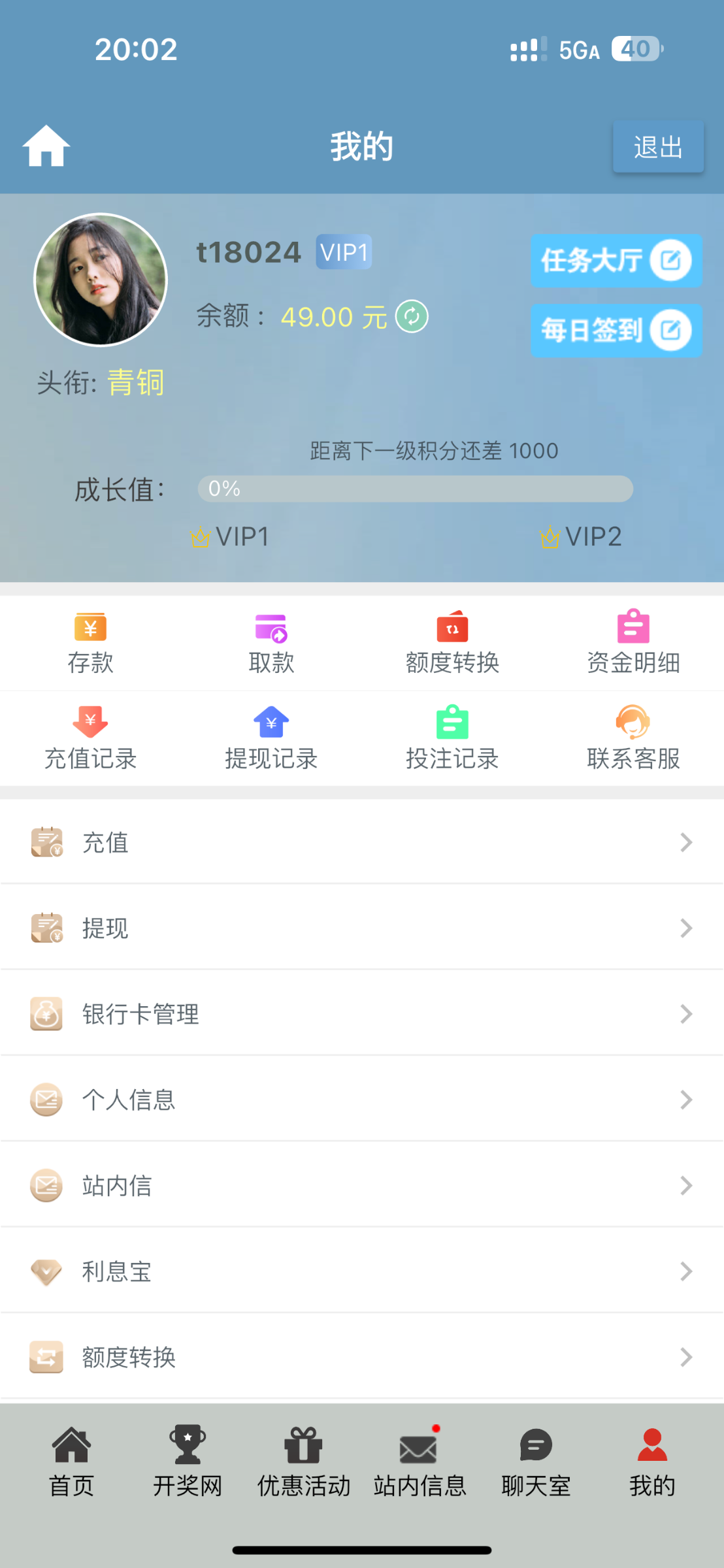View 充值记录 recharge records
Screen dimensions: 724x1568
coord(90,738)
